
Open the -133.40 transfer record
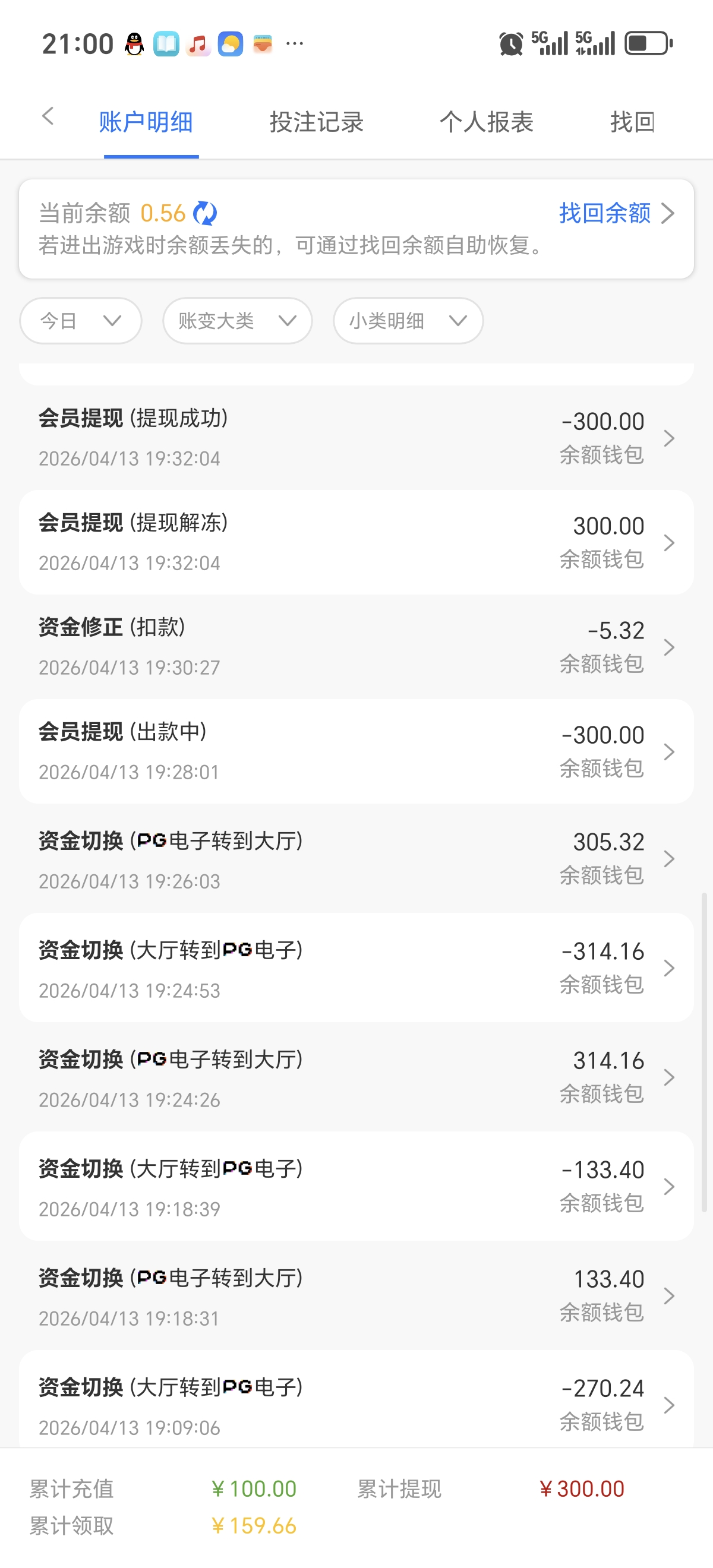pos(356,1187)
